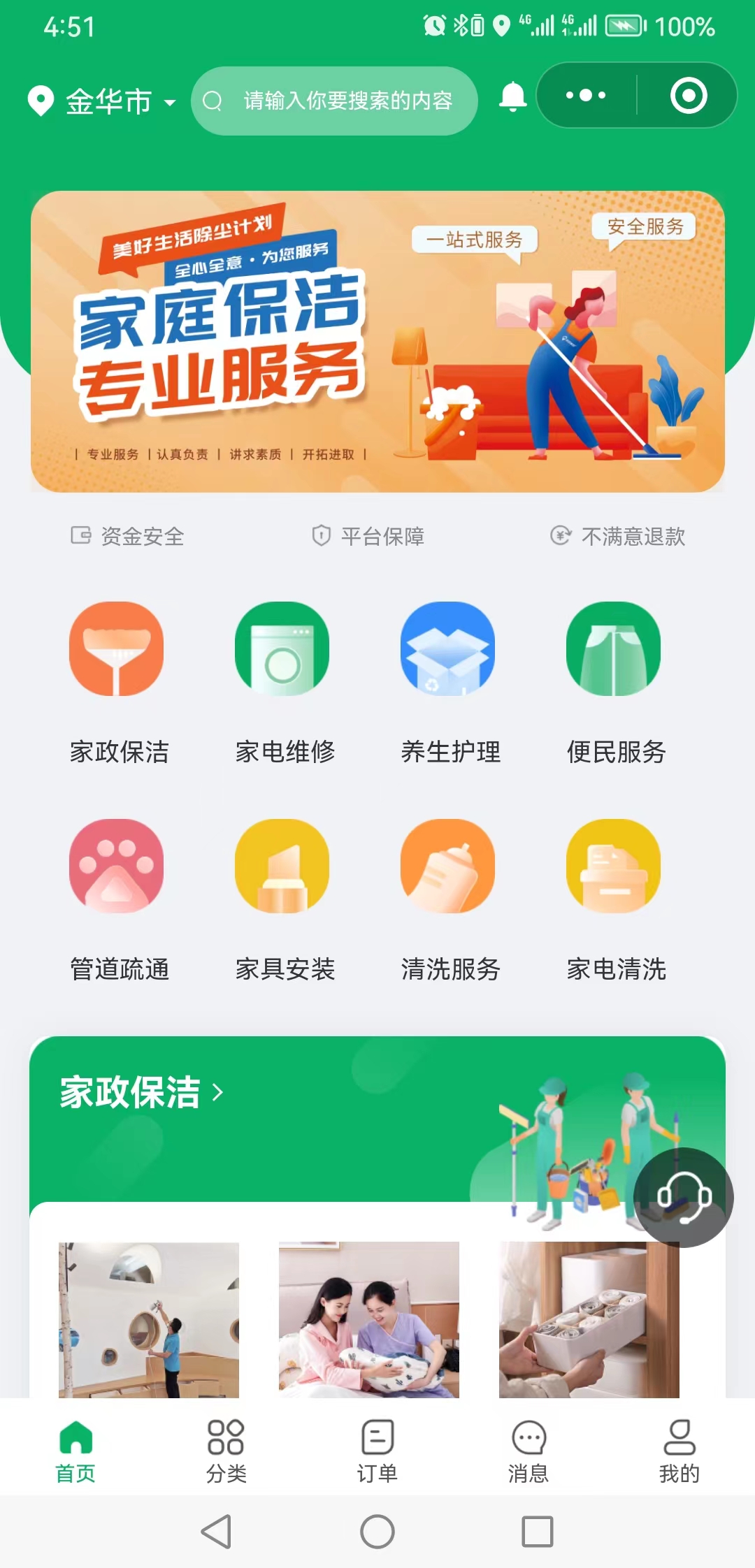Viewport: 755px width, 1568px height.
Task: Open the 家具安装 category
Action: pos(282,866)
